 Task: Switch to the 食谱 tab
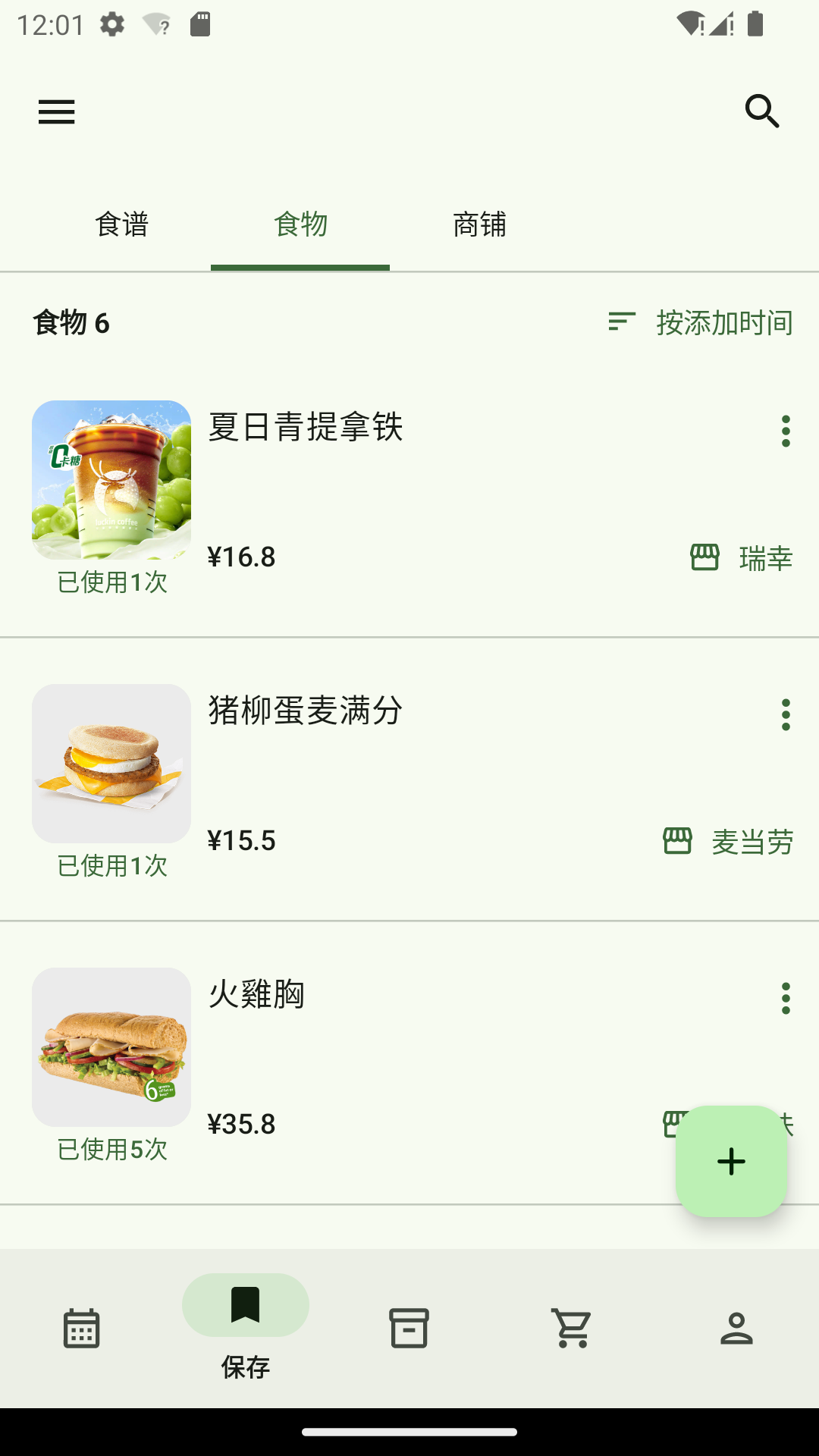coord(121,225)
